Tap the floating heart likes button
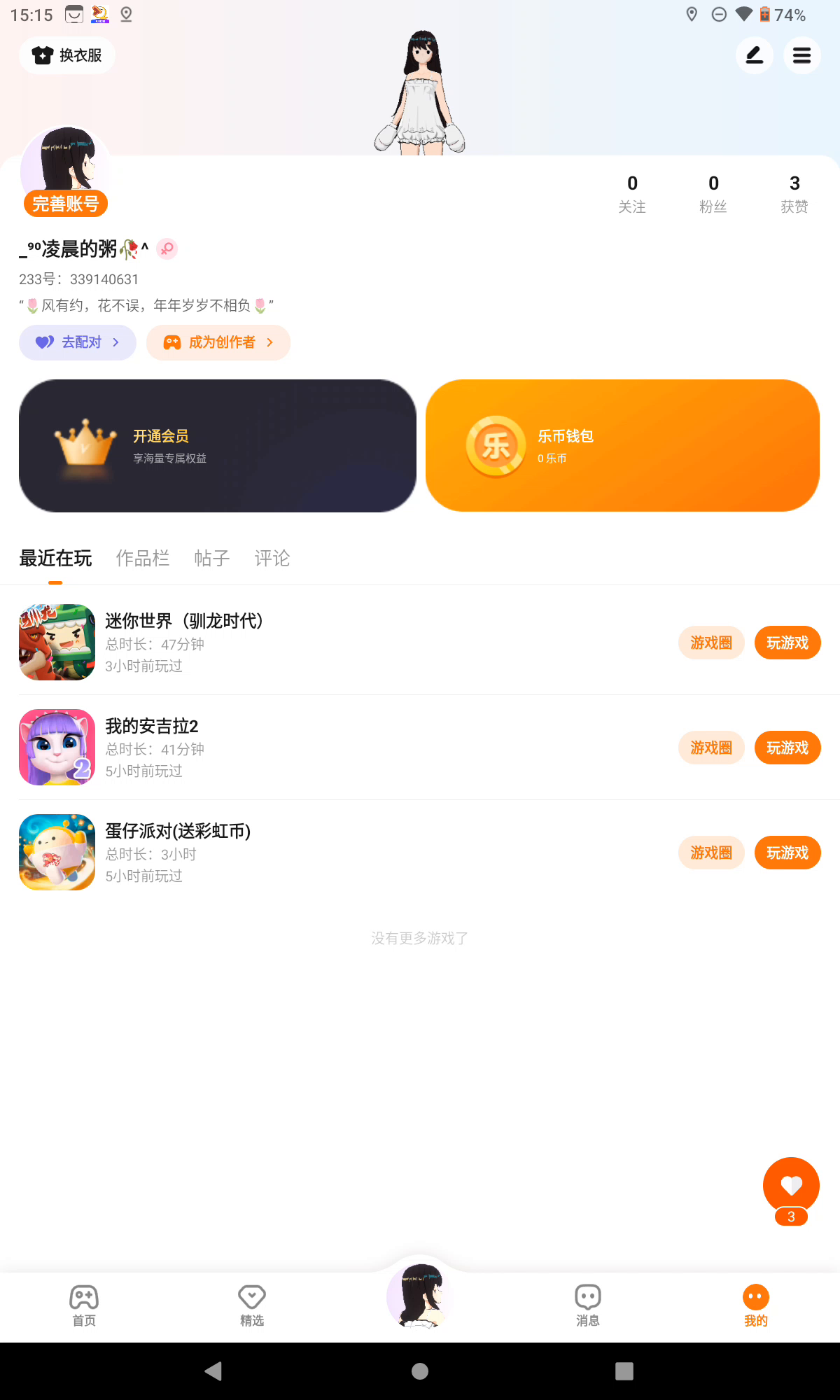Viewport: 840px width, 1400px height. pos(791,1186)
